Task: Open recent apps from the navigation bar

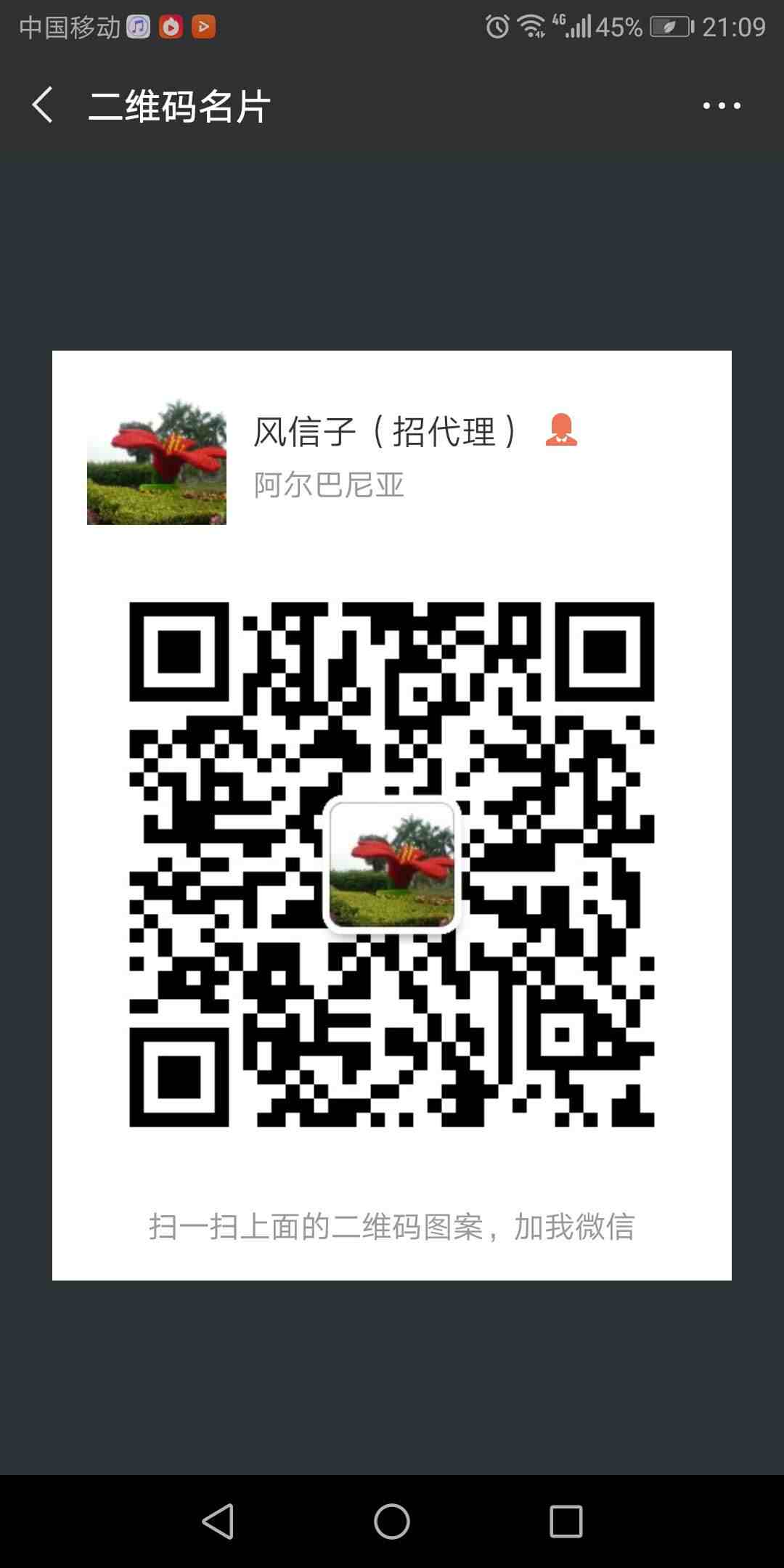Action: point(565,1521)
